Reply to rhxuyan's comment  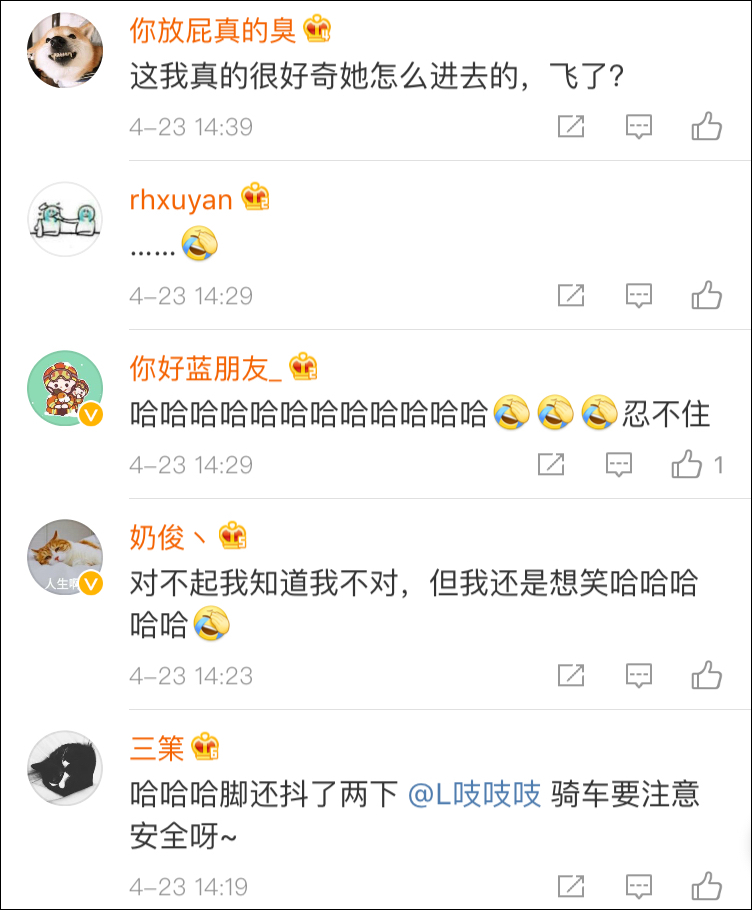point(639,295)
